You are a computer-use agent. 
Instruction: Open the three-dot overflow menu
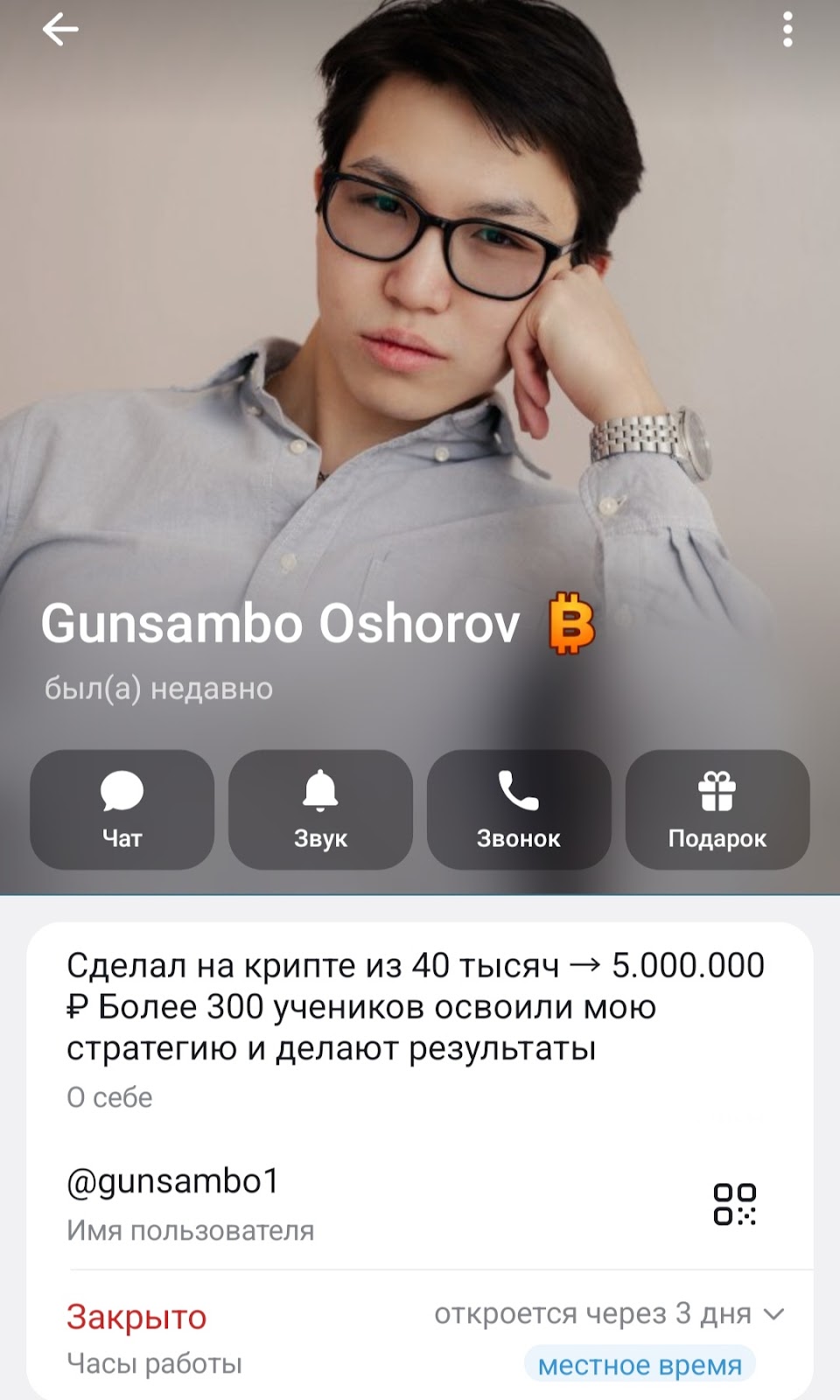pos(787,31)
